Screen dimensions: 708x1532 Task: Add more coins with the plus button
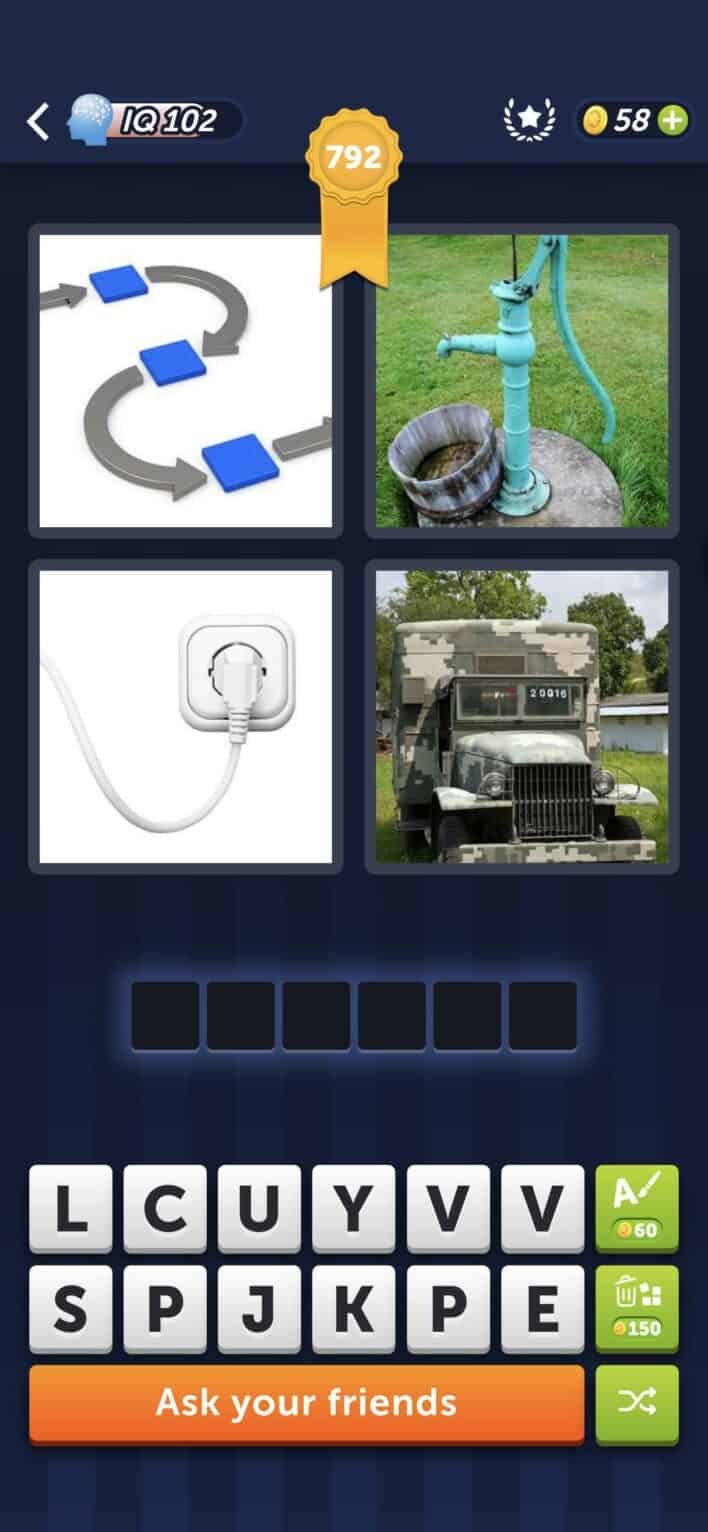674,121
